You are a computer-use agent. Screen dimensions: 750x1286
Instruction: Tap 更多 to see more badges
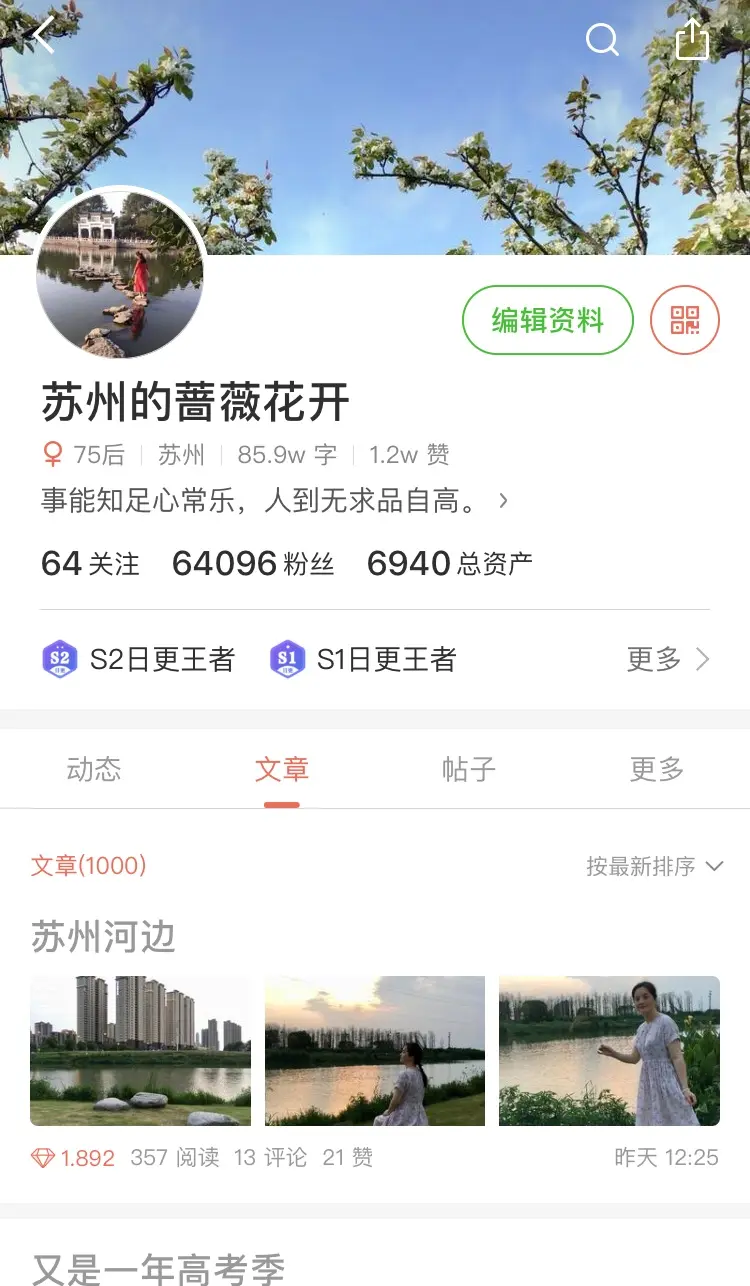667,660
